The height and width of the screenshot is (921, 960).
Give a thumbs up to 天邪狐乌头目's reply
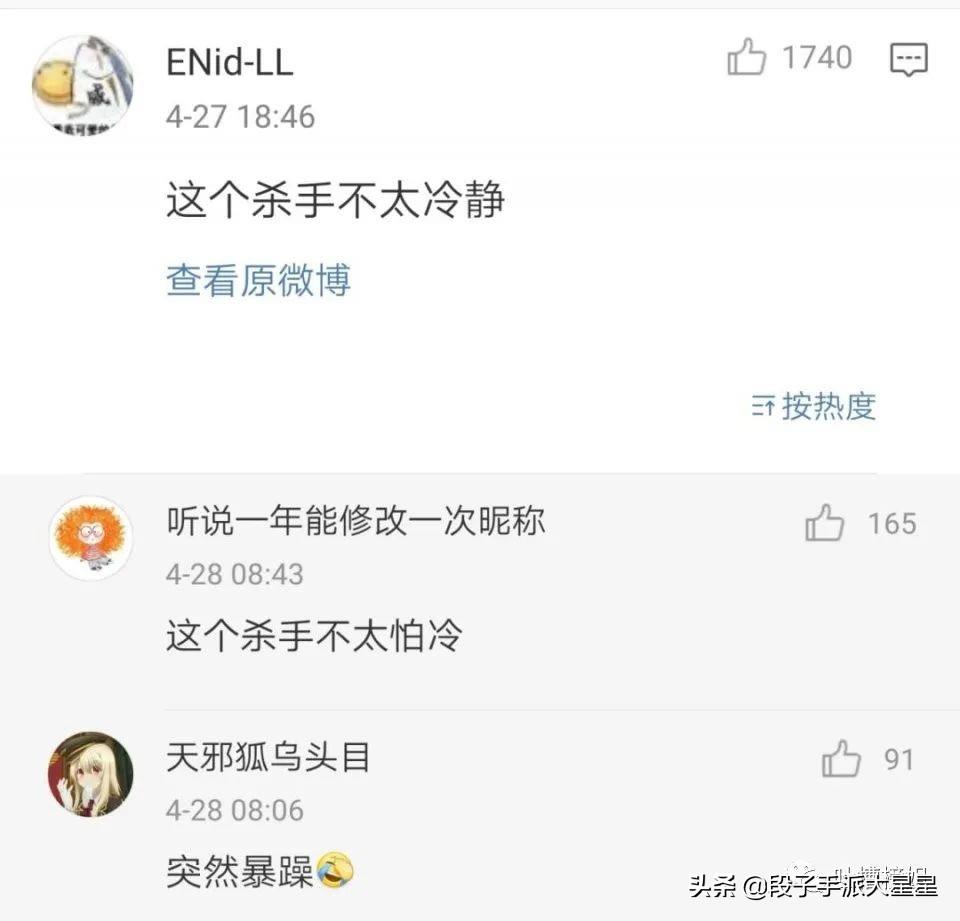click(x=841, y=759)
